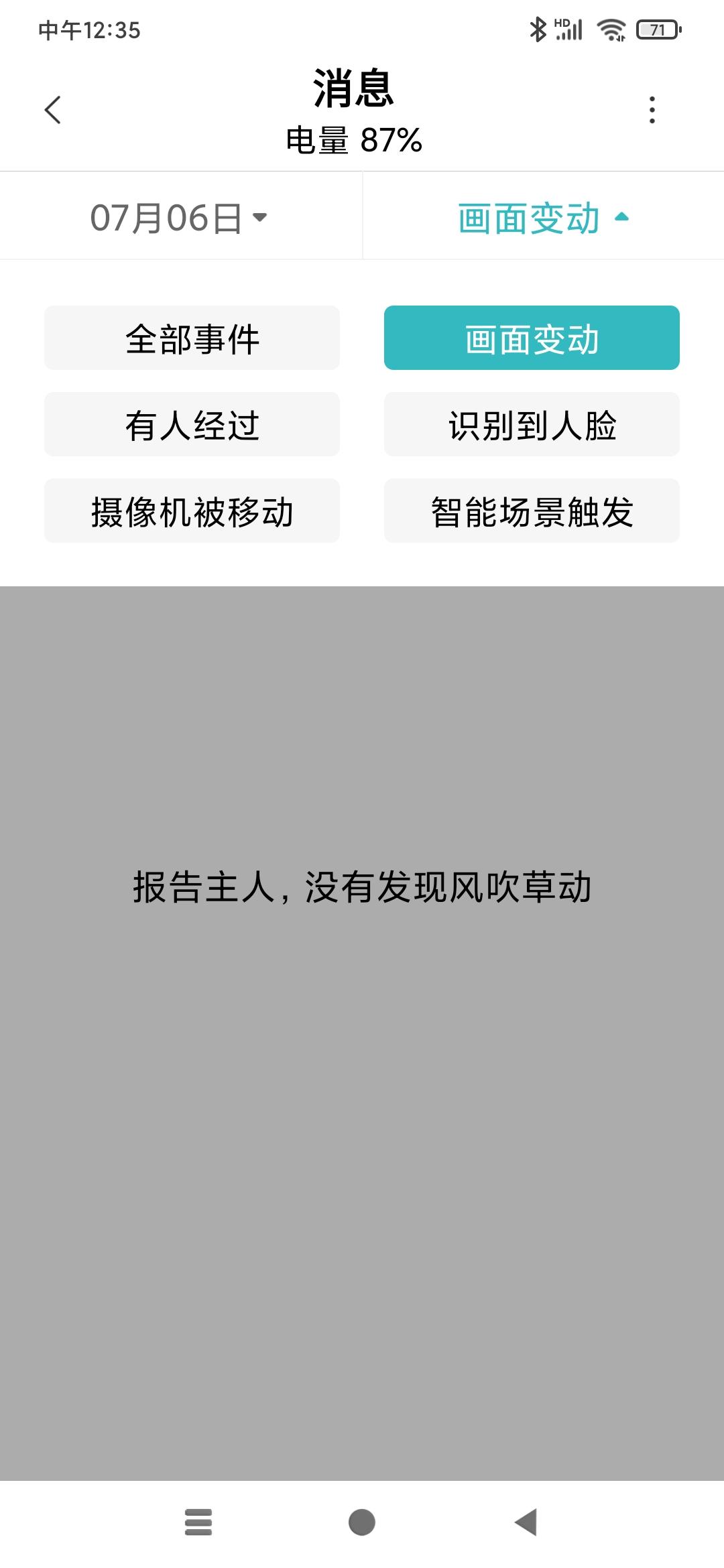Go back from the 消息 page

pyautogui.click(x=52, y=110)
